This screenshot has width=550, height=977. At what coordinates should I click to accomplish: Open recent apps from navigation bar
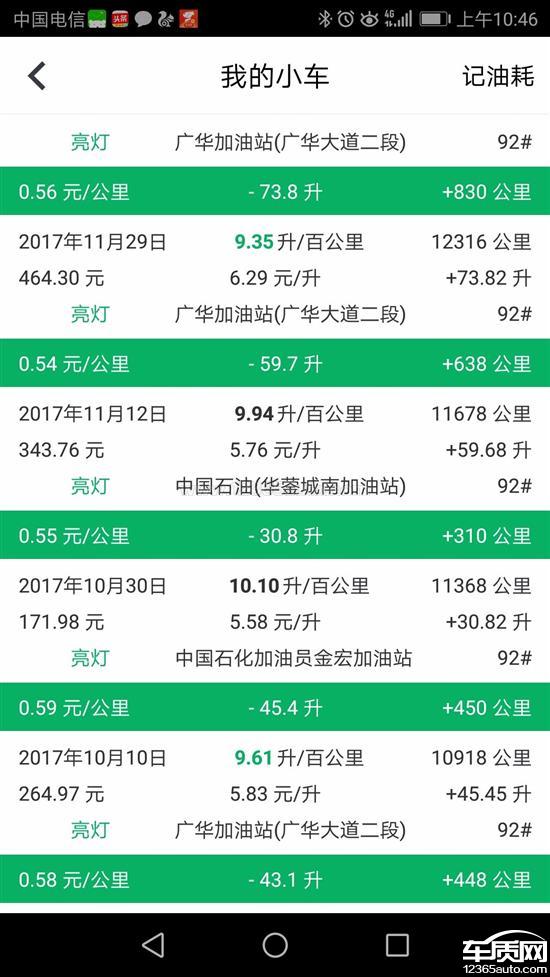(397, 945)
